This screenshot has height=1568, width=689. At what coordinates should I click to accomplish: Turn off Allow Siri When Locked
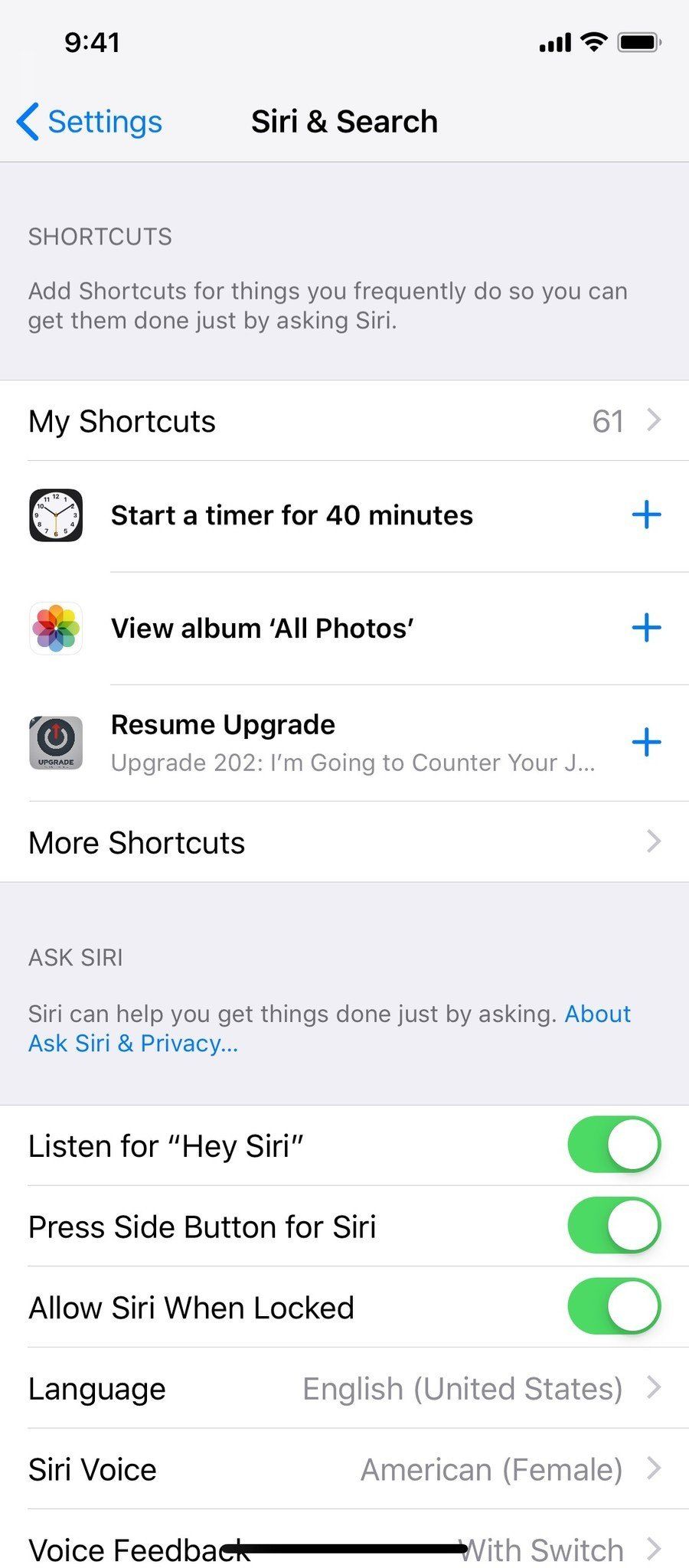coord(613,1306)
